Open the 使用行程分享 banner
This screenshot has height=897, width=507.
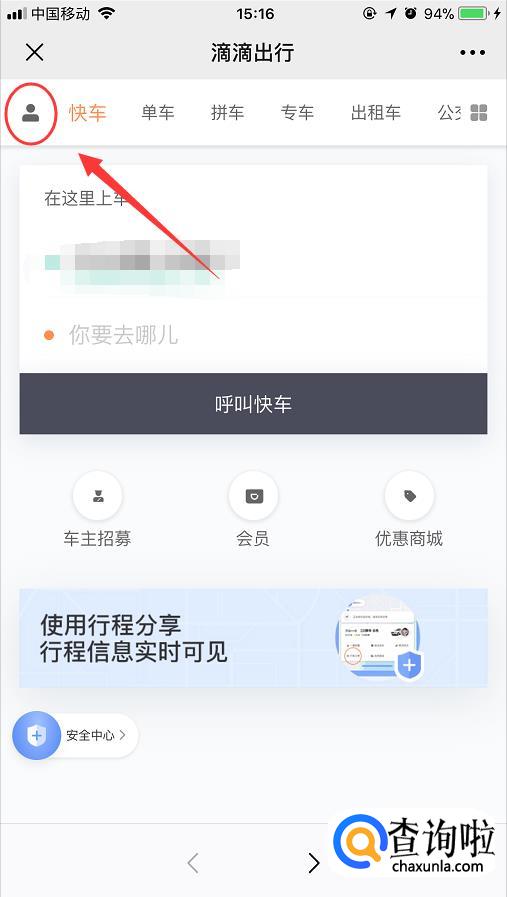click(x=254, y=638)
